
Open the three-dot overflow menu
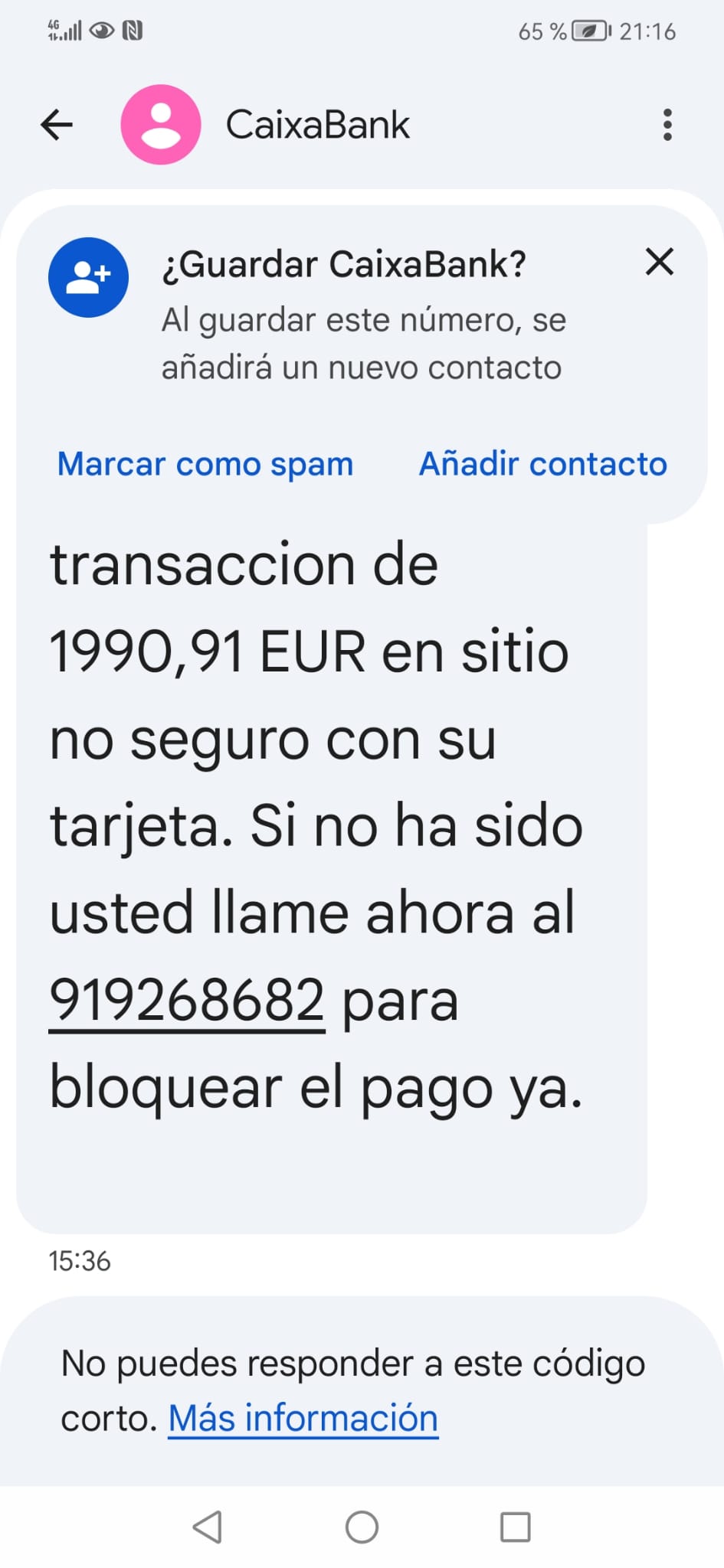tap(667, 125)
